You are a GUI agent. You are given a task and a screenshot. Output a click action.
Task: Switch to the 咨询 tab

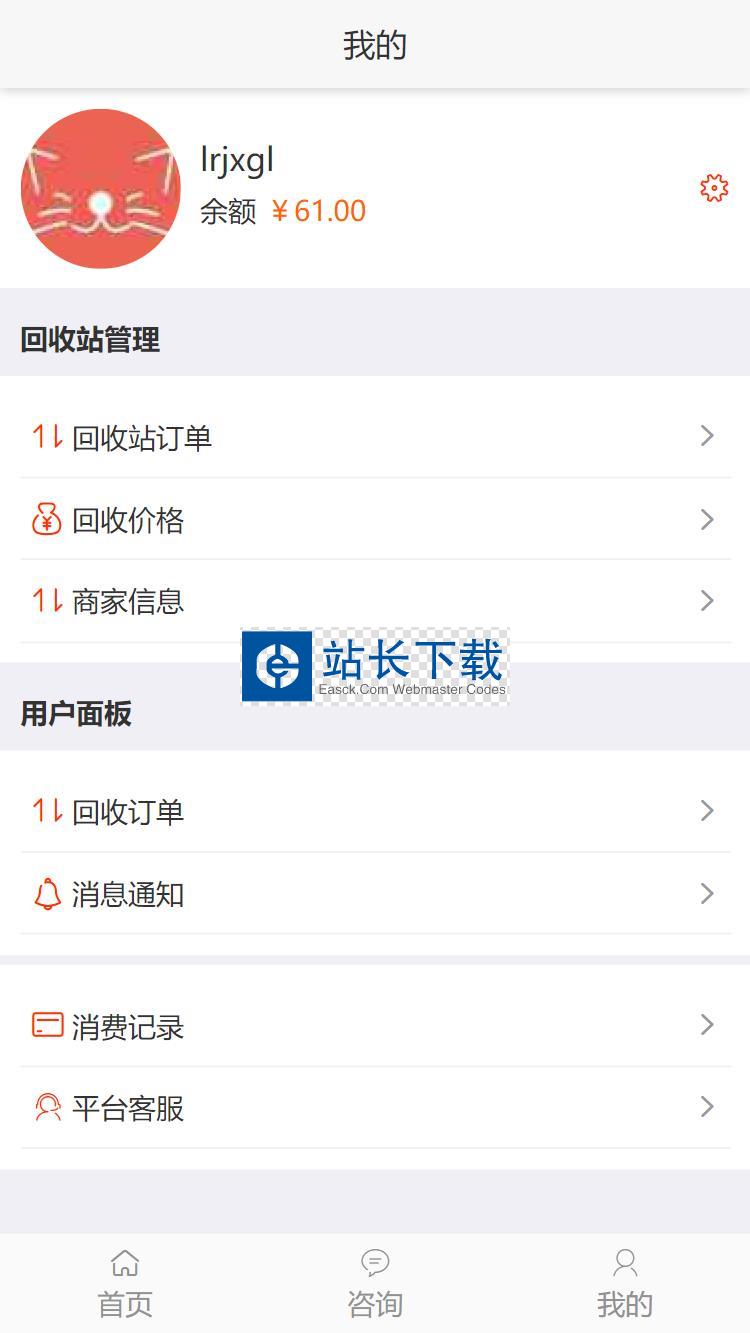point(375,1284)
